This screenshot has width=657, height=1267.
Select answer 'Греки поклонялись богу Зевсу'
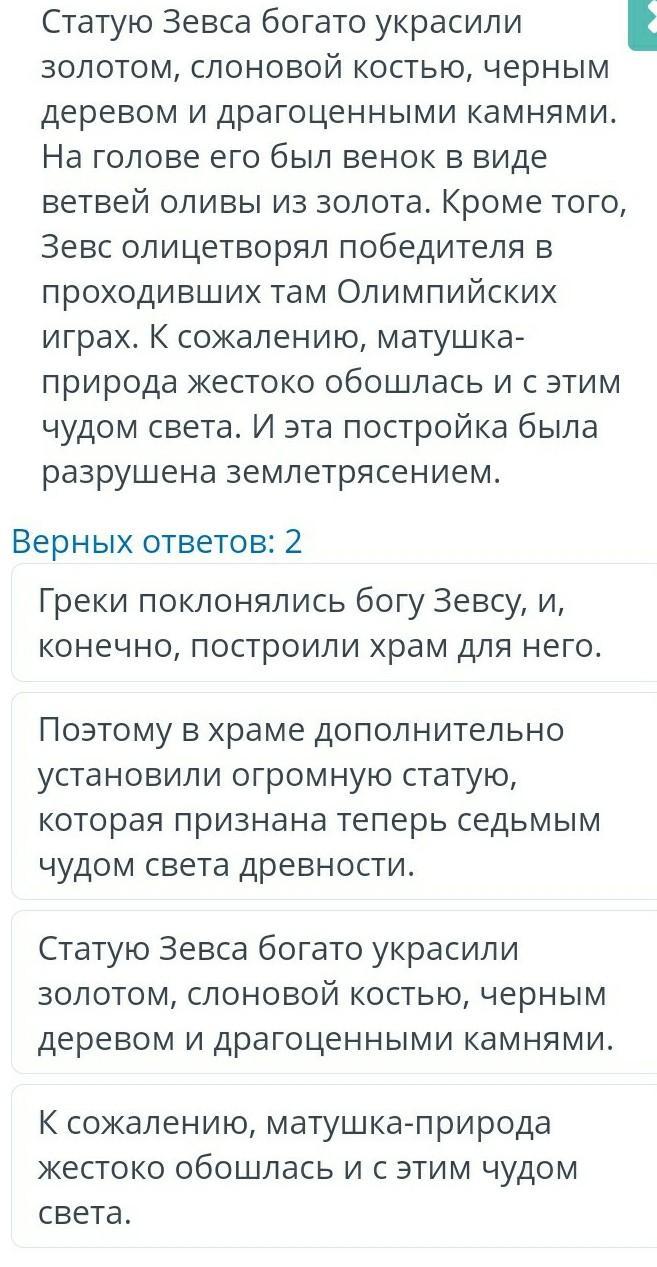point(334,624)
